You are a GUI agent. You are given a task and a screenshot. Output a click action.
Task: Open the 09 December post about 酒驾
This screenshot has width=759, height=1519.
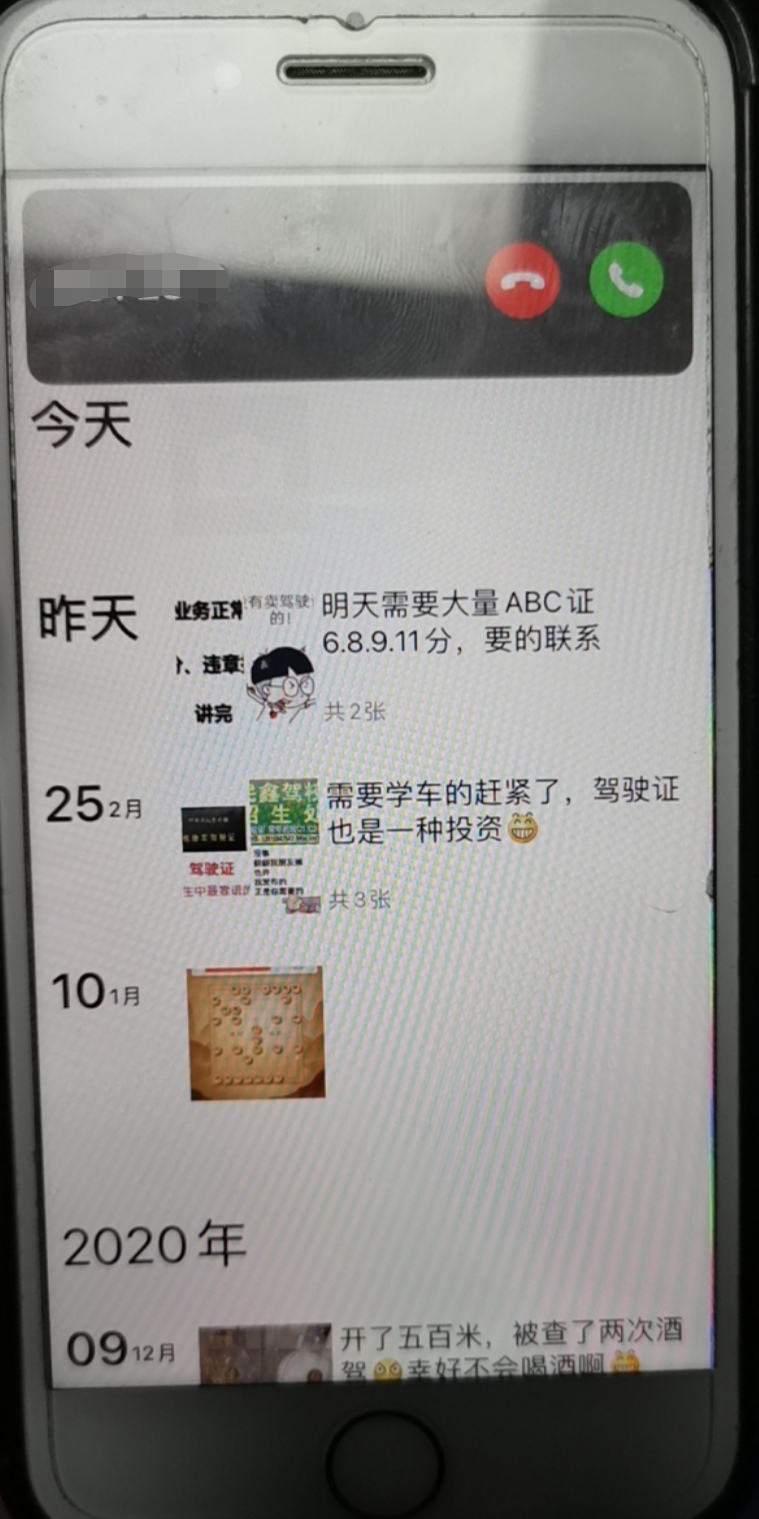pyautogui.click(x=510, y=1346)
